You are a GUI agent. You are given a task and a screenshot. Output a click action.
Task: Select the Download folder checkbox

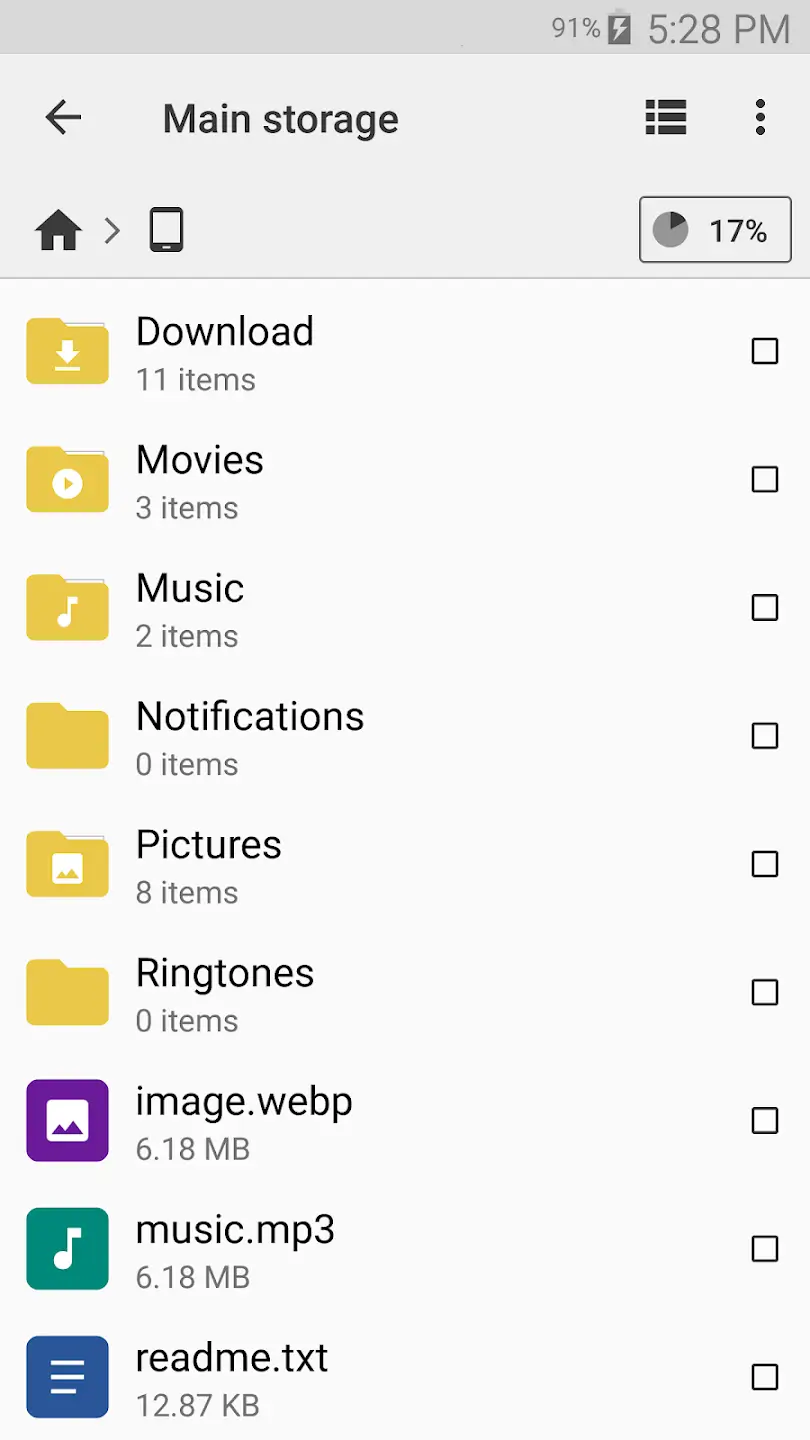(764, 351)
